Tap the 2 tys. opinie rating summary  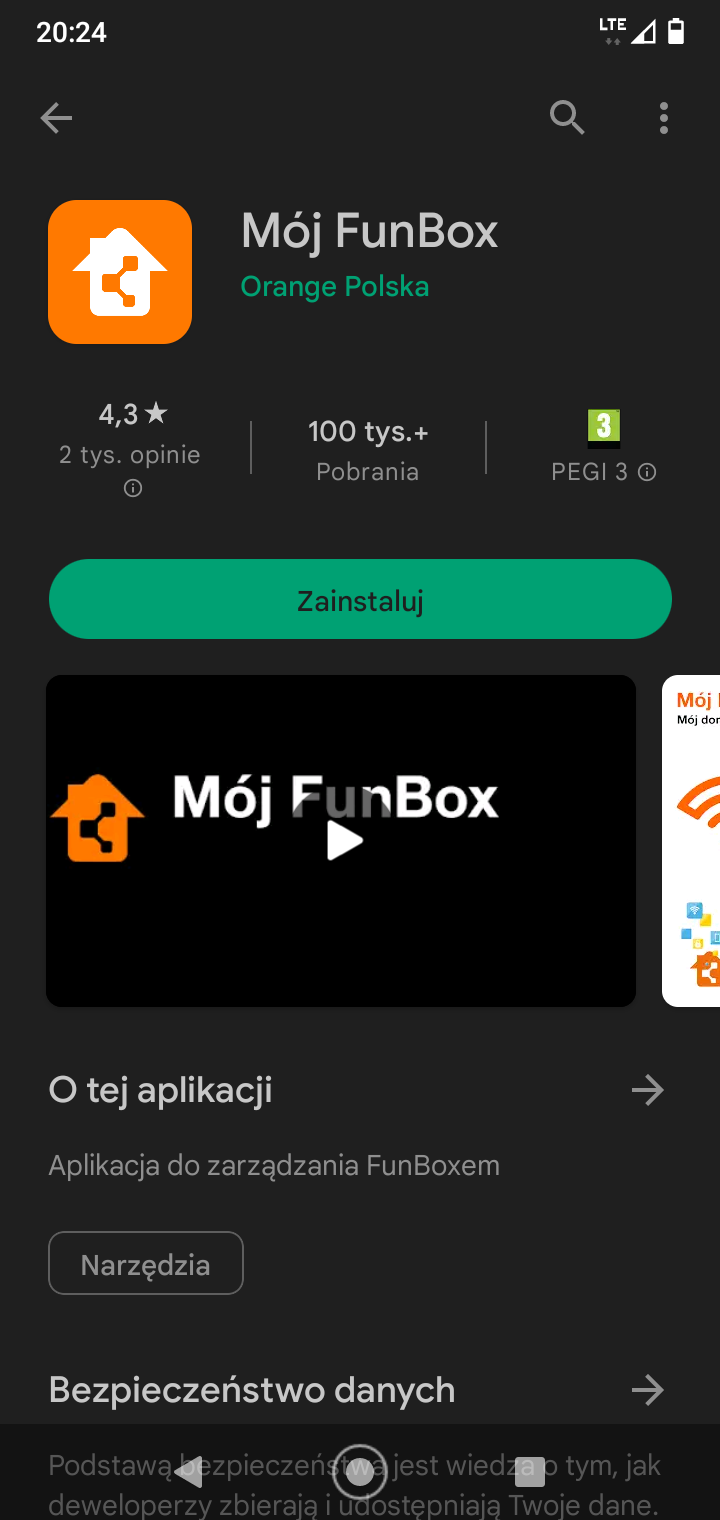pos(130,453)
